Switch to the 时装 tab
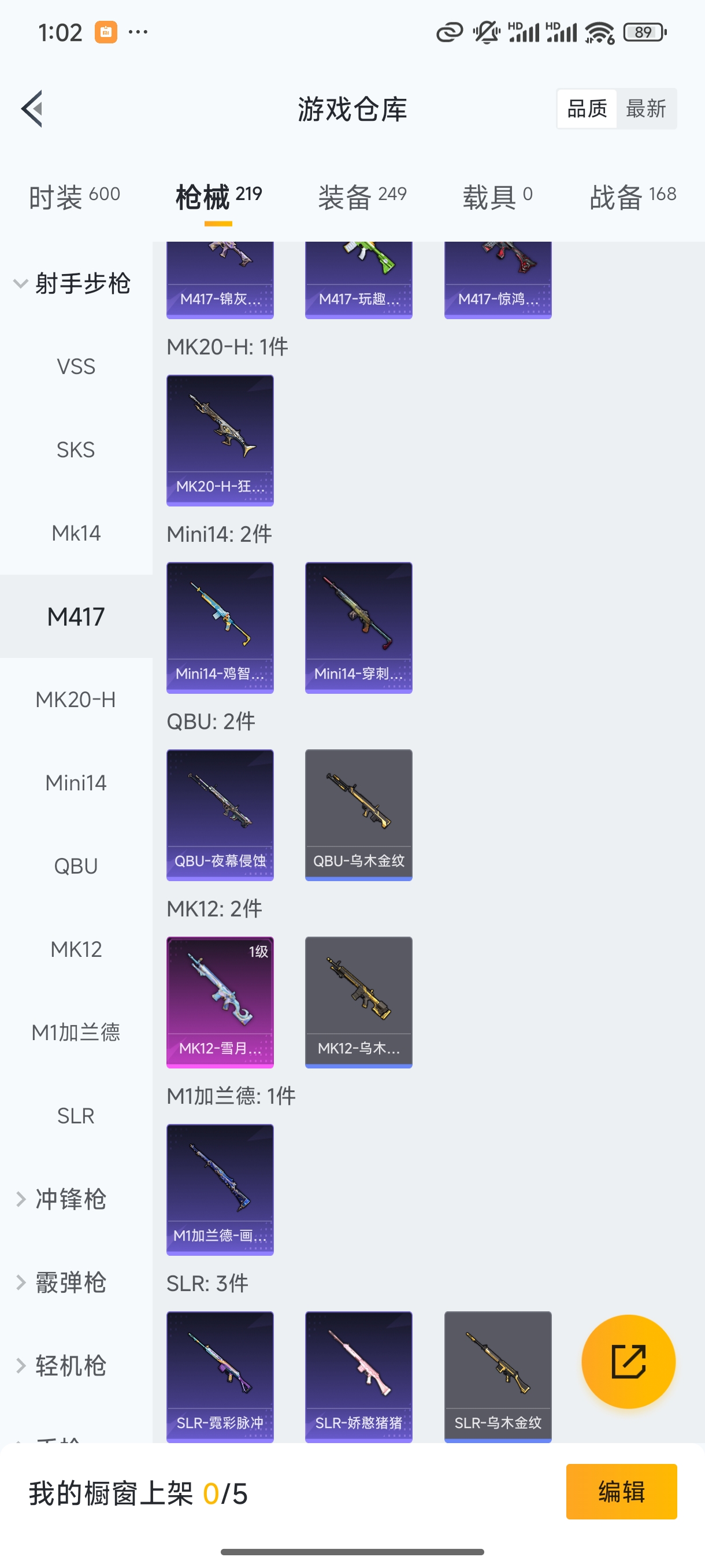Image resolution: width=705 pixels, height=1568 pixels. 74,197
